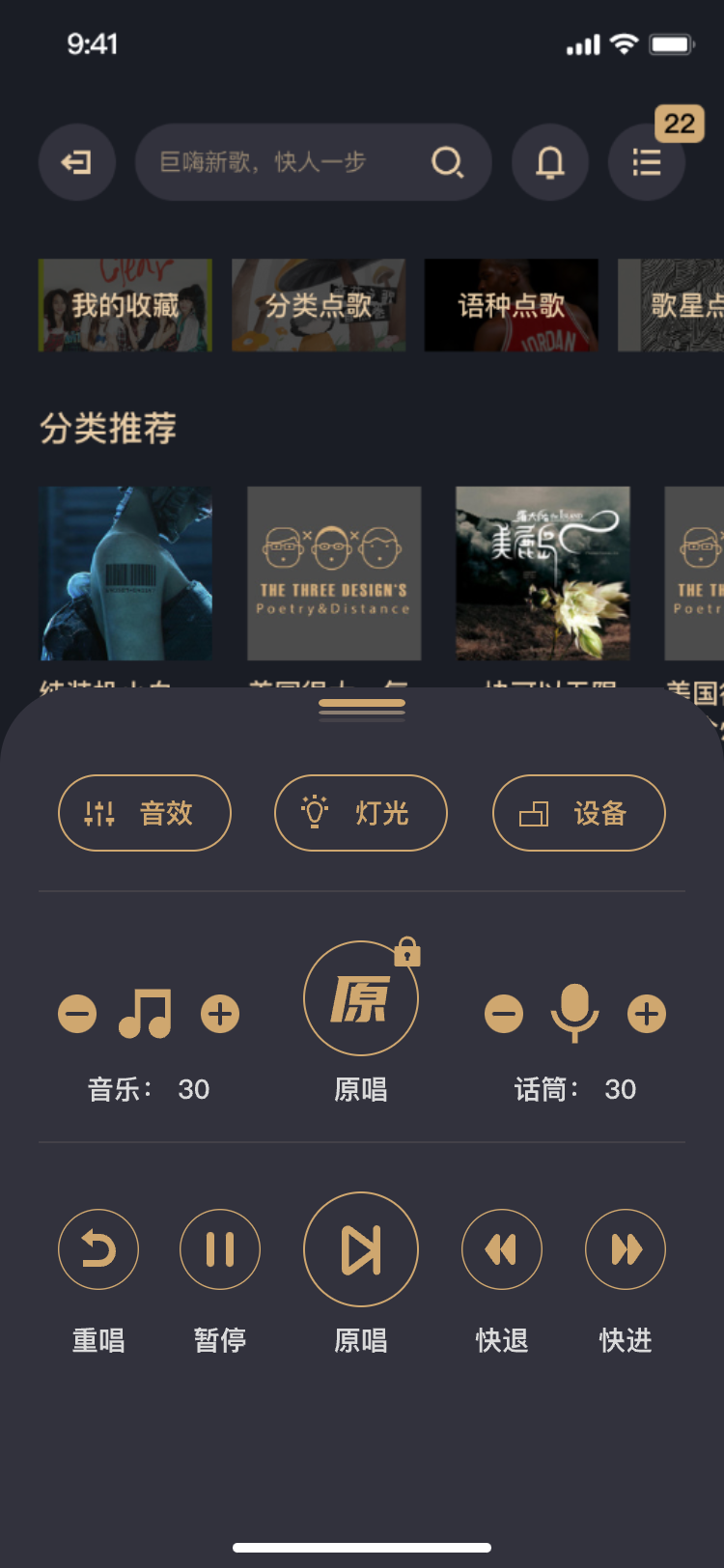Pause playback with the 暂停 button
This screenshot has width=724, height=1568.
(219, 1249)
